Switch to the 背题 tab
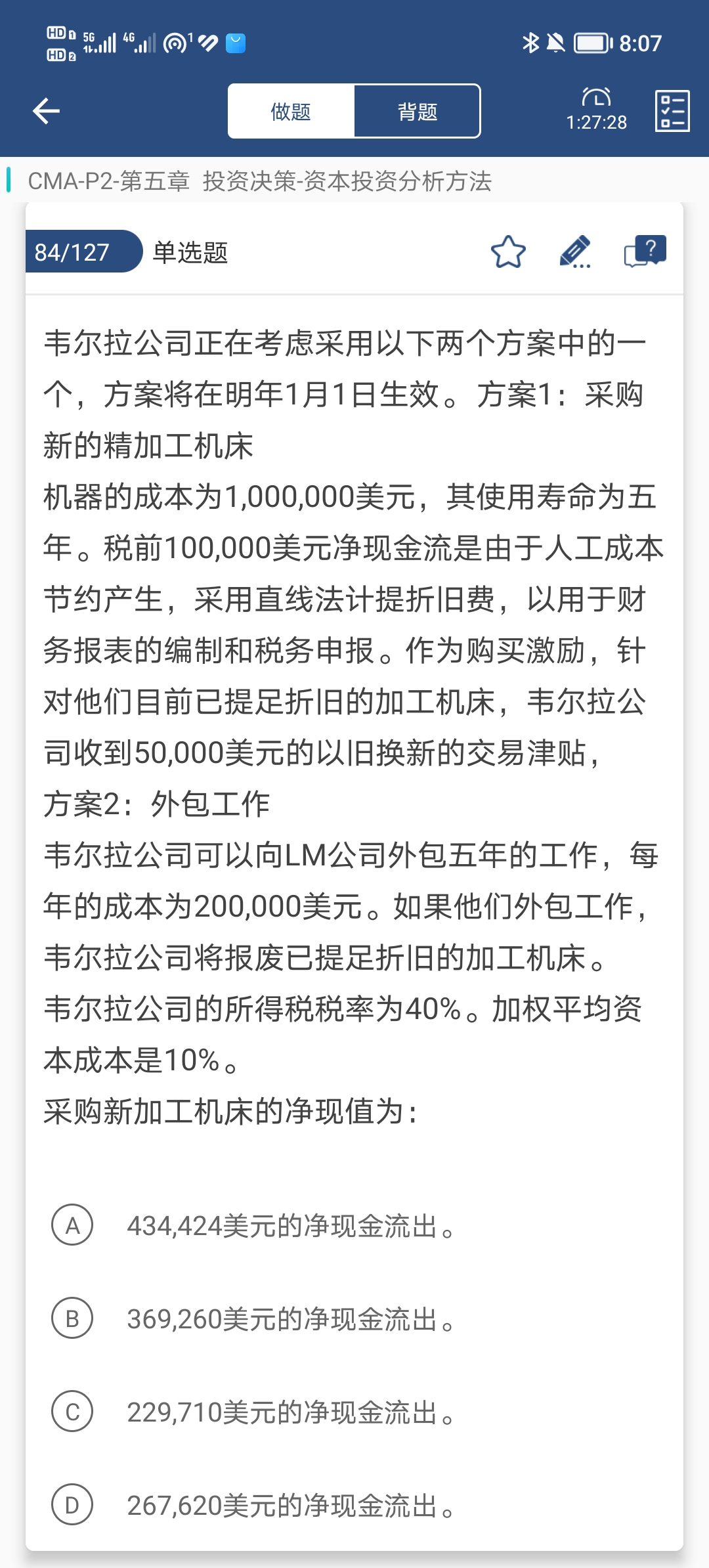709x1568 pixels. click(x=418, y=111)
